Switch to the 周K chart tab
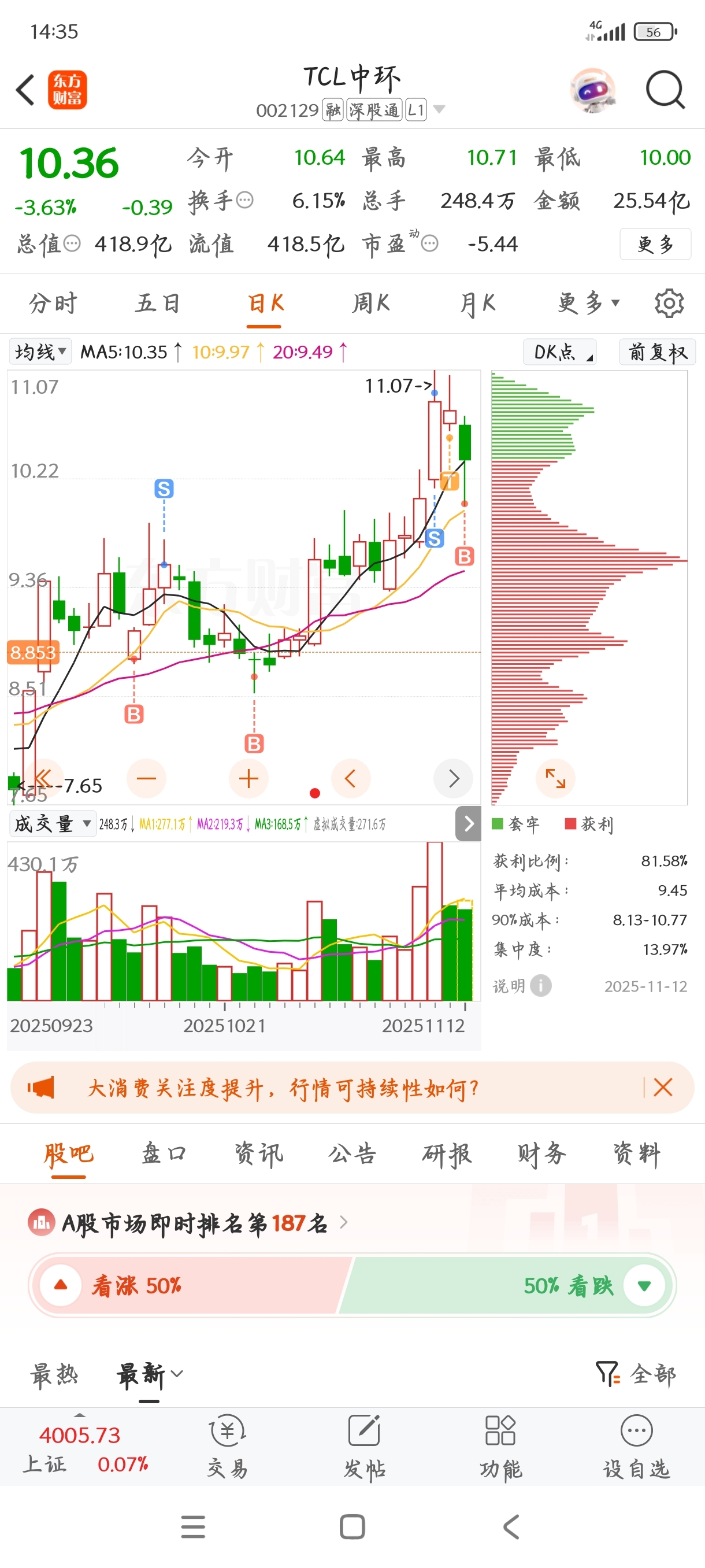Viewport: 705px width, 1568px height. tap(370, 302)
